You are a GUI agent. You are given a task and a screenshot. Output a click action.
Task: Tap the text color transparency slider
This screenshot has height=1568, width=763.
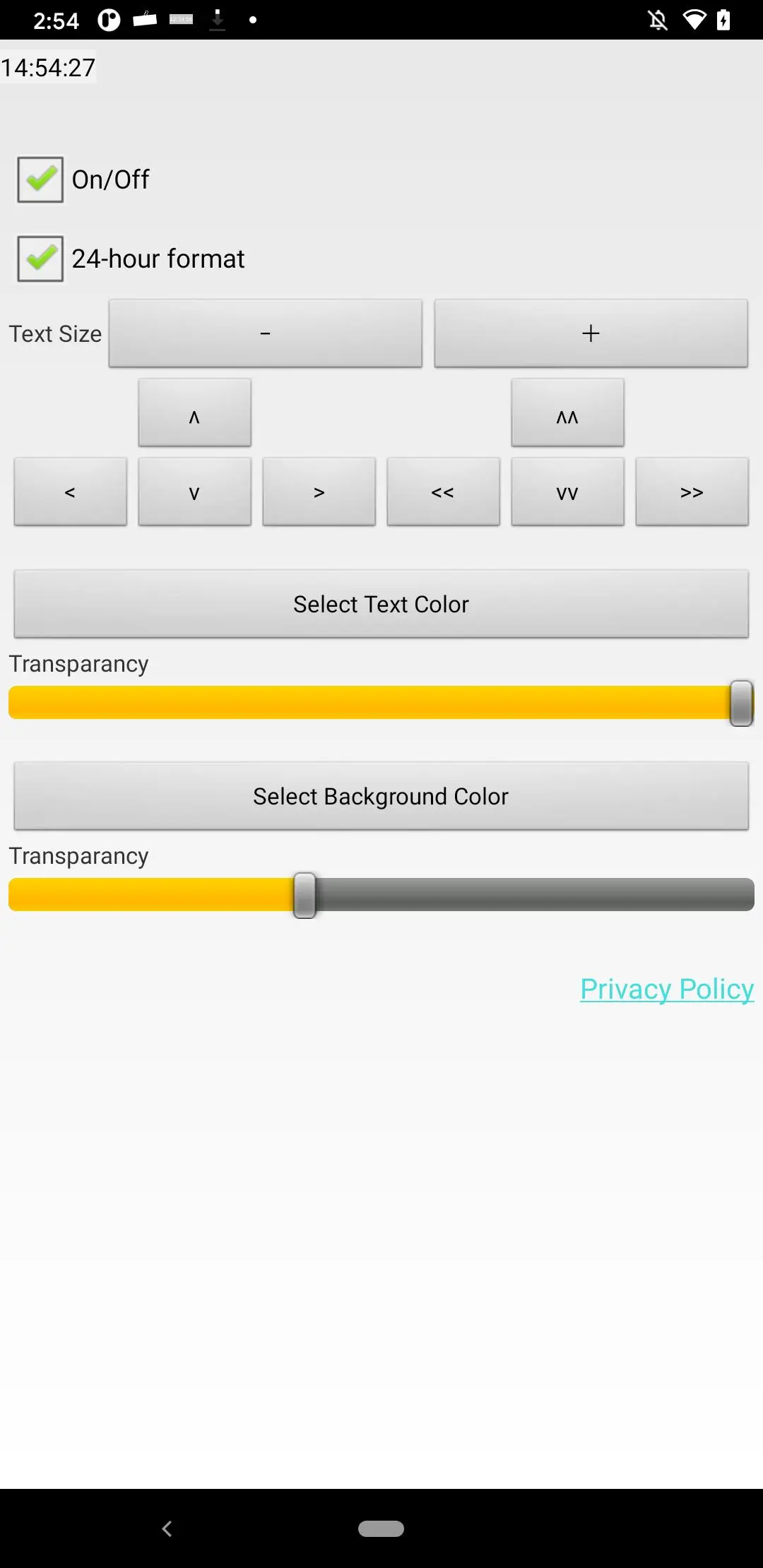coord(381,703)
